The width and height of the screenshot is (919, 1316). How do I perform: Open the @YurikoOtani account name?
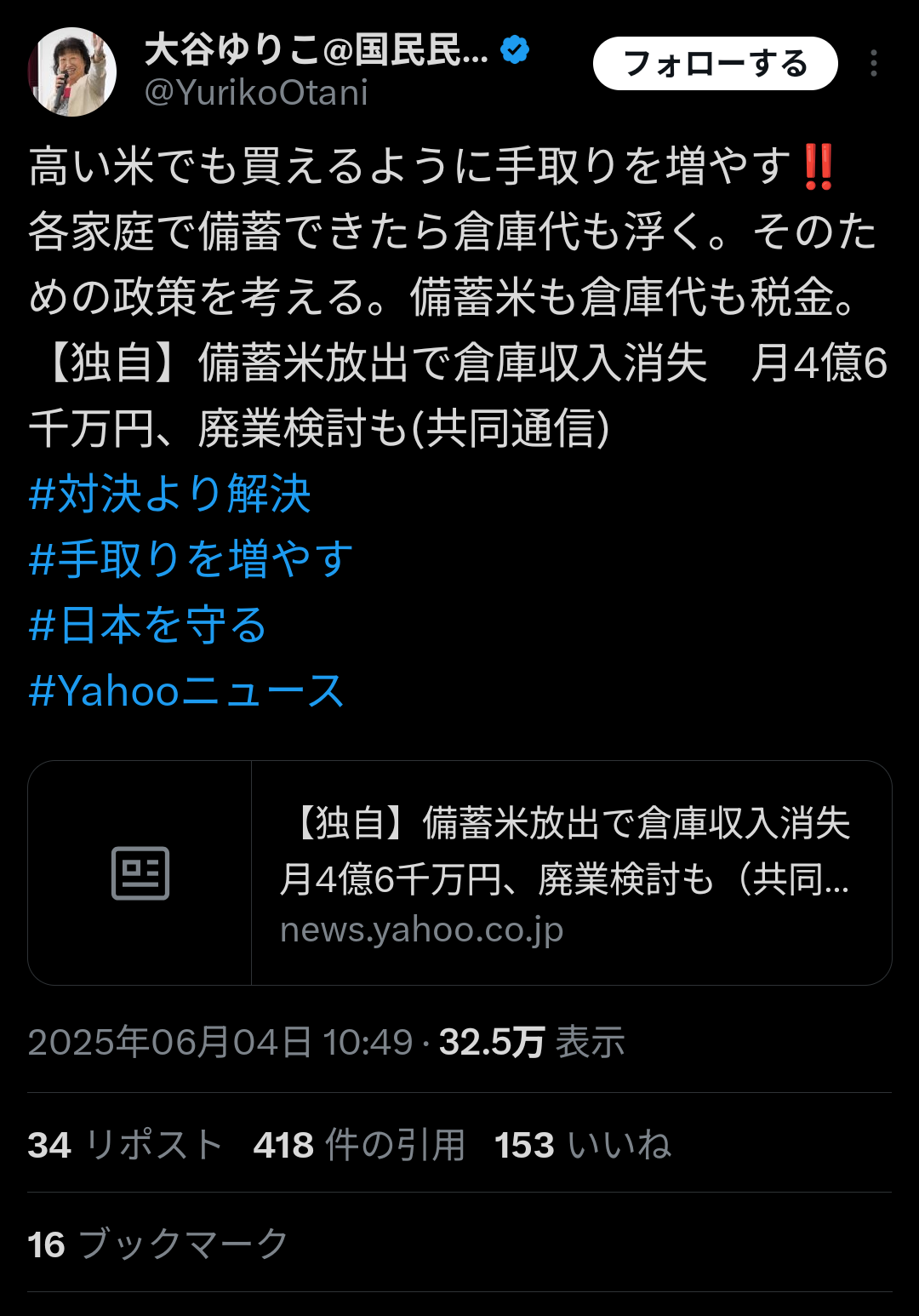coord(256,93)
